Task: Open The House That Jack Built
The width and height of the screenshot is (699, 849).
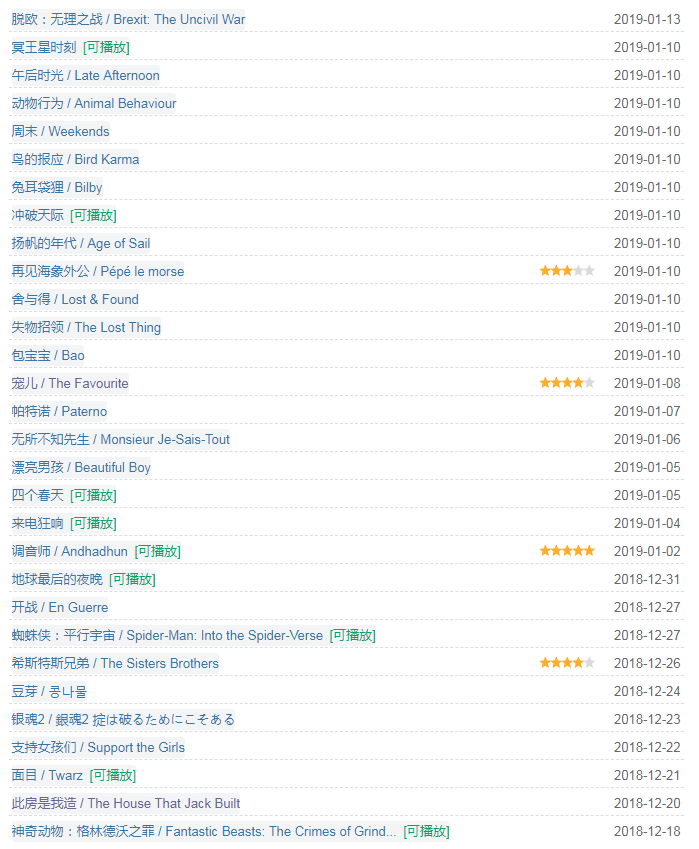Action: coord(125,803)
